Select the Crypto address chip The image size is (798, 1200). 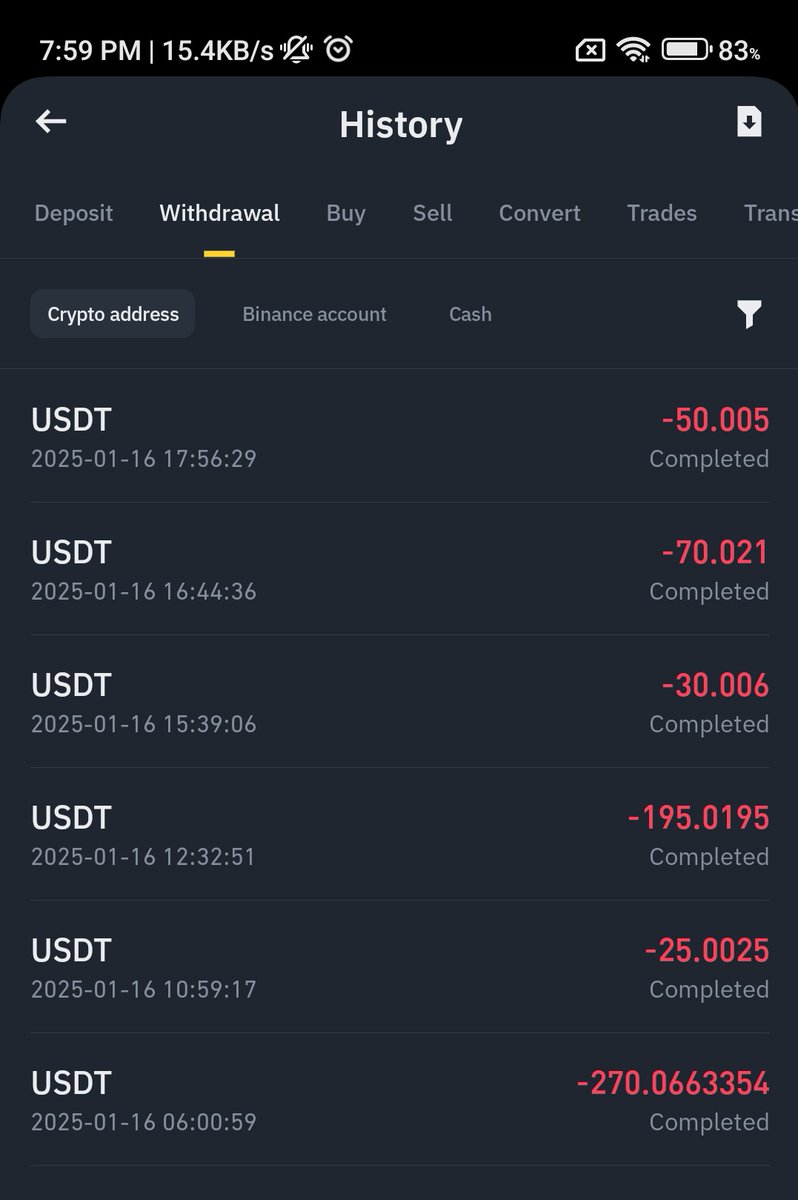click(113, 314)
